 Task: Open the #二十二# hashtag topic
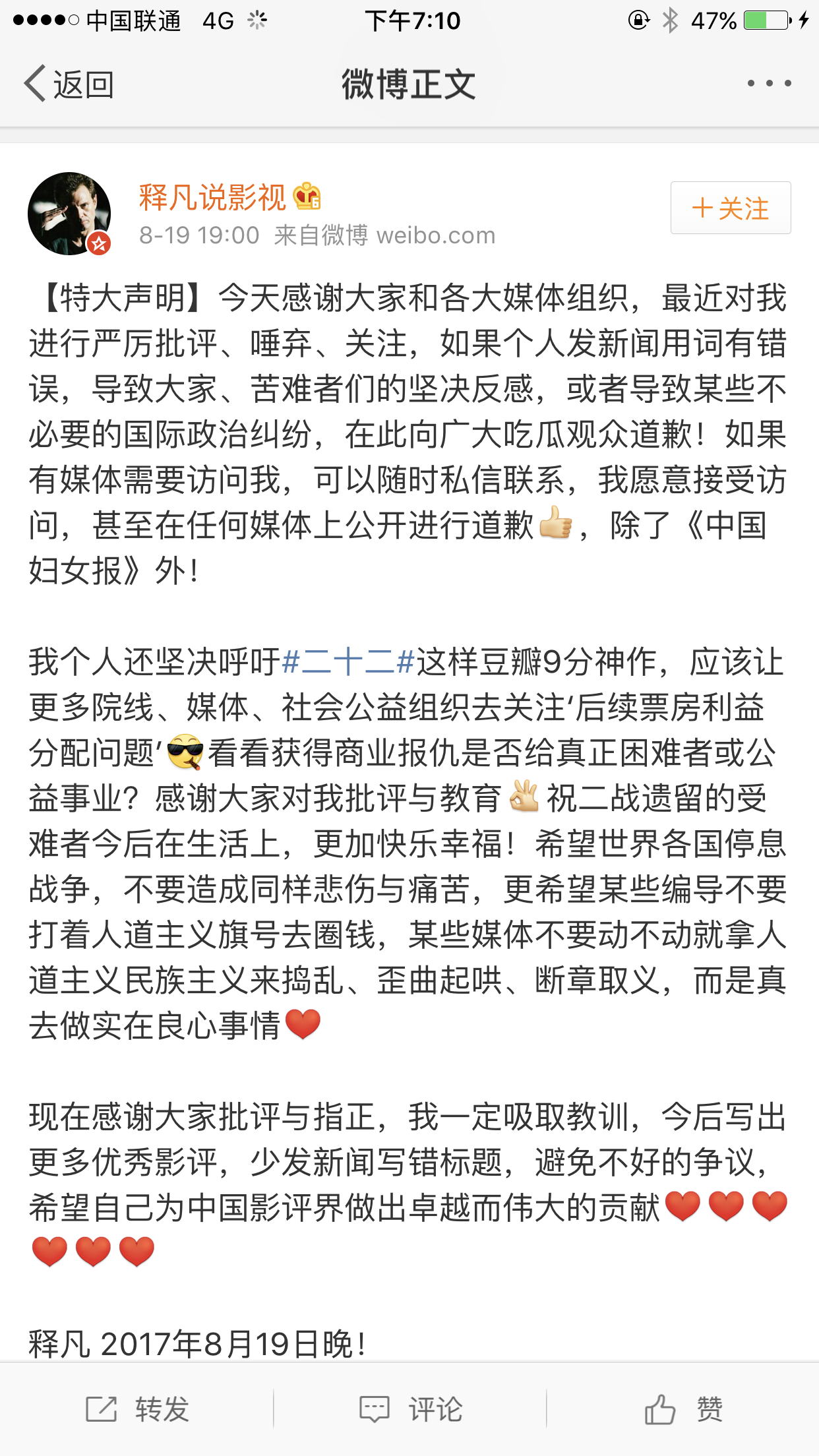point(348,662)
